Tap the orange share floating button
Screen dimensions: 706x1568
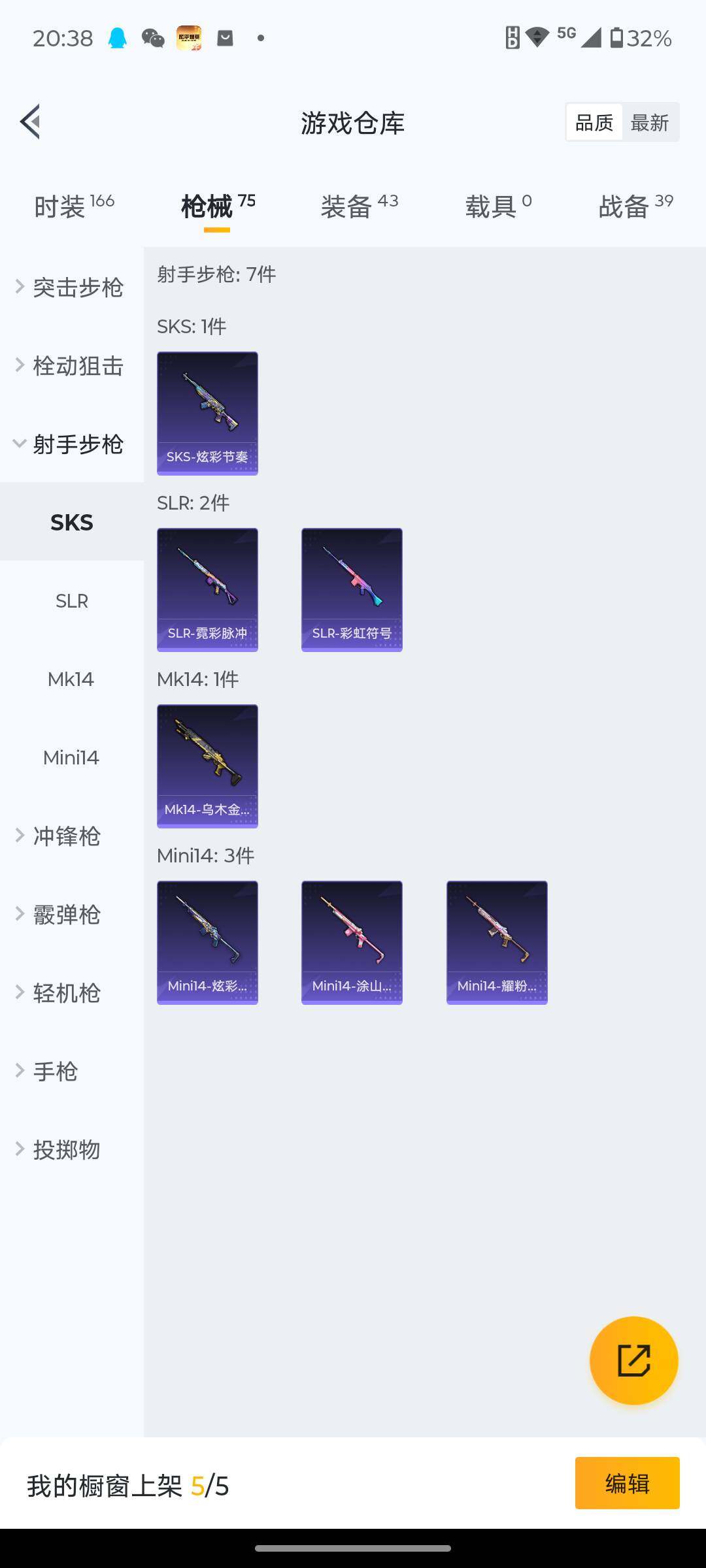tap(633, 1360)
